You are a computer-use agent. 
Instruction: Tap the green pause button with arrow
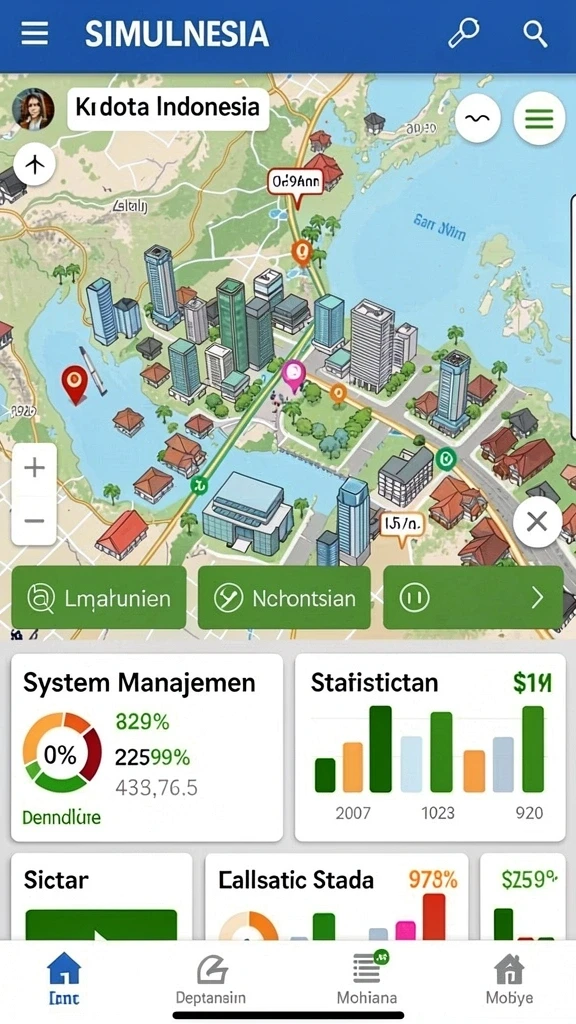473,598
